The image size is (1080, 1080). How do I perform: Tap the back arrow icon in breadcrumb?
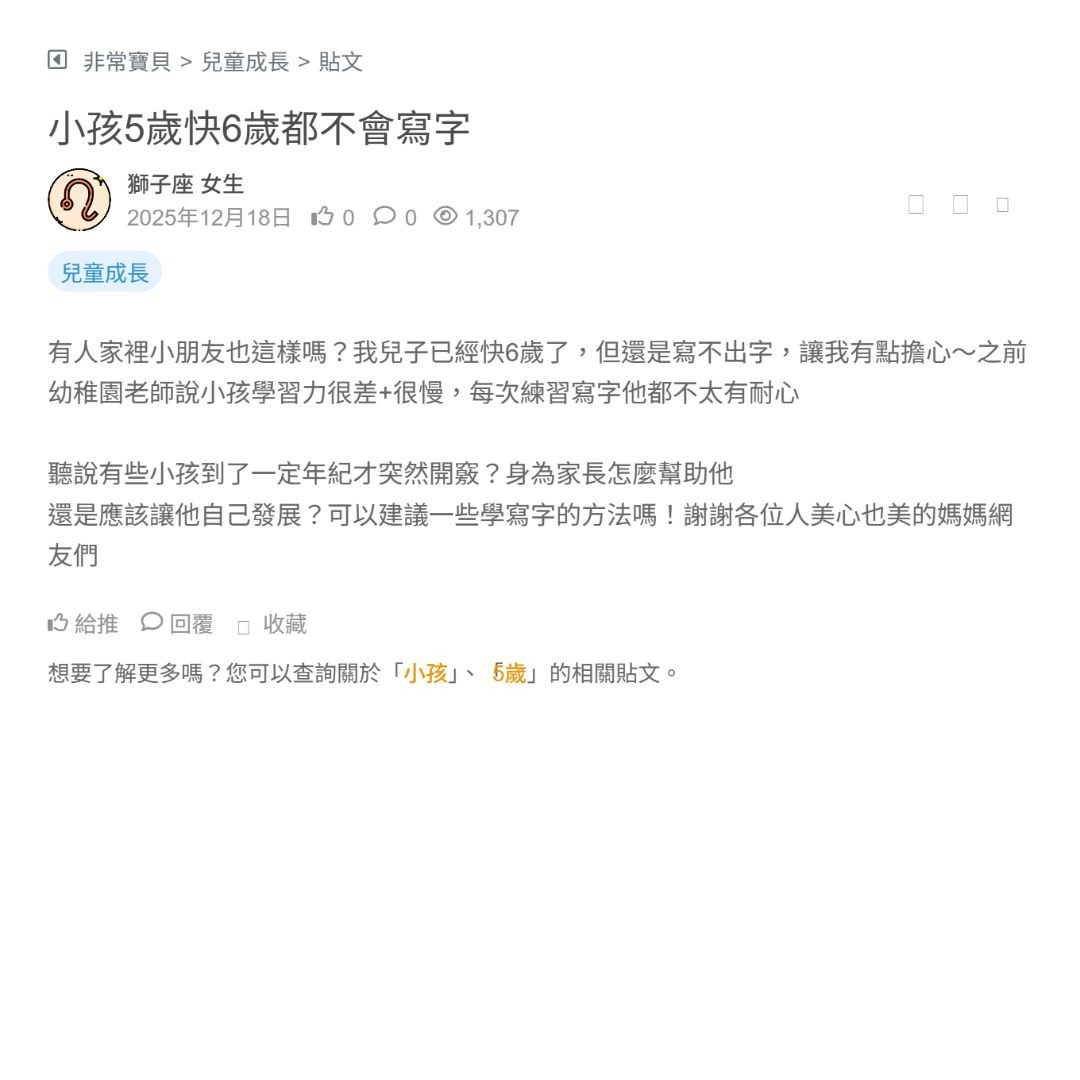point(57,60)
